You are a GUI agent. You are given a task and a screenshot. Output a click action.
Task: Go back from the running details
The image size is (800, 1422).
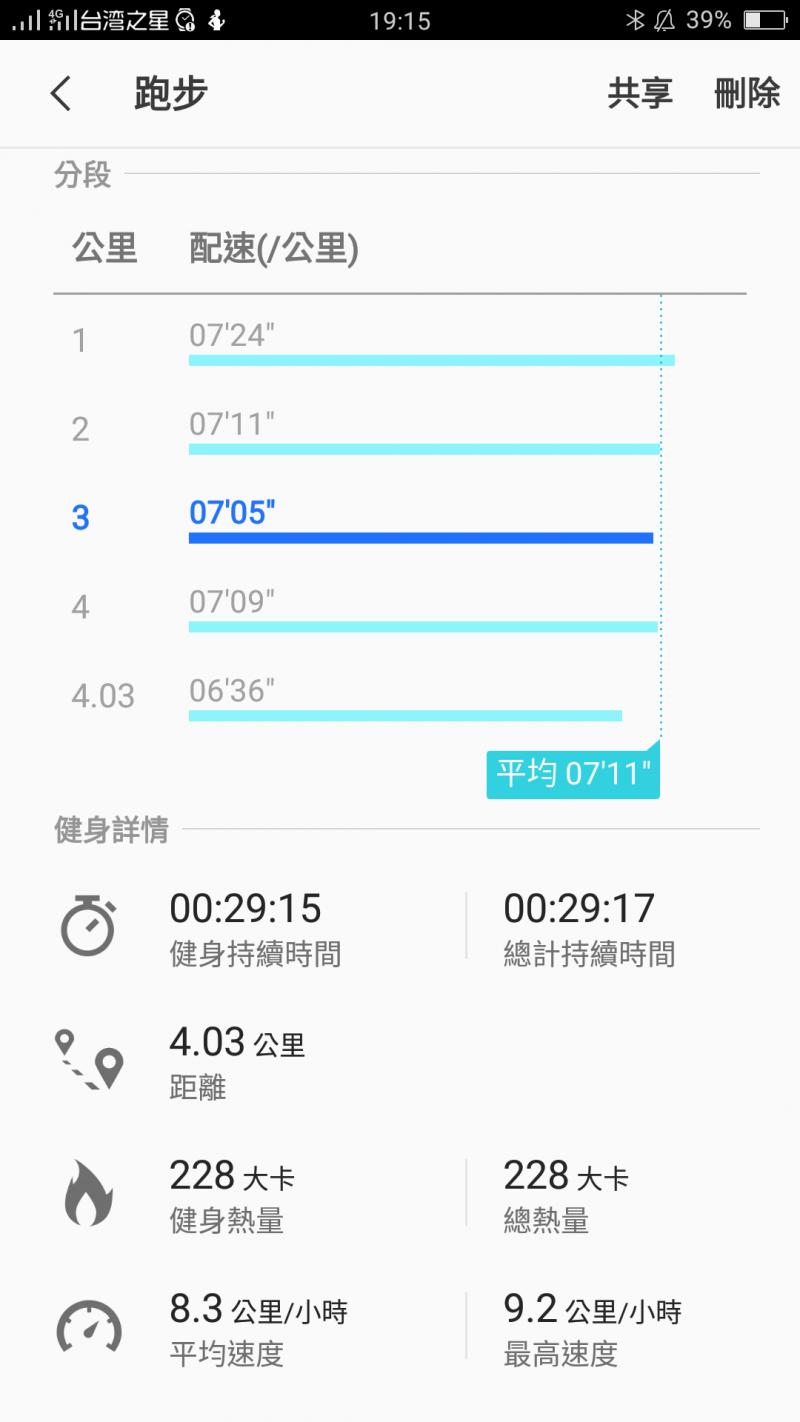click(x=61, y=94)
